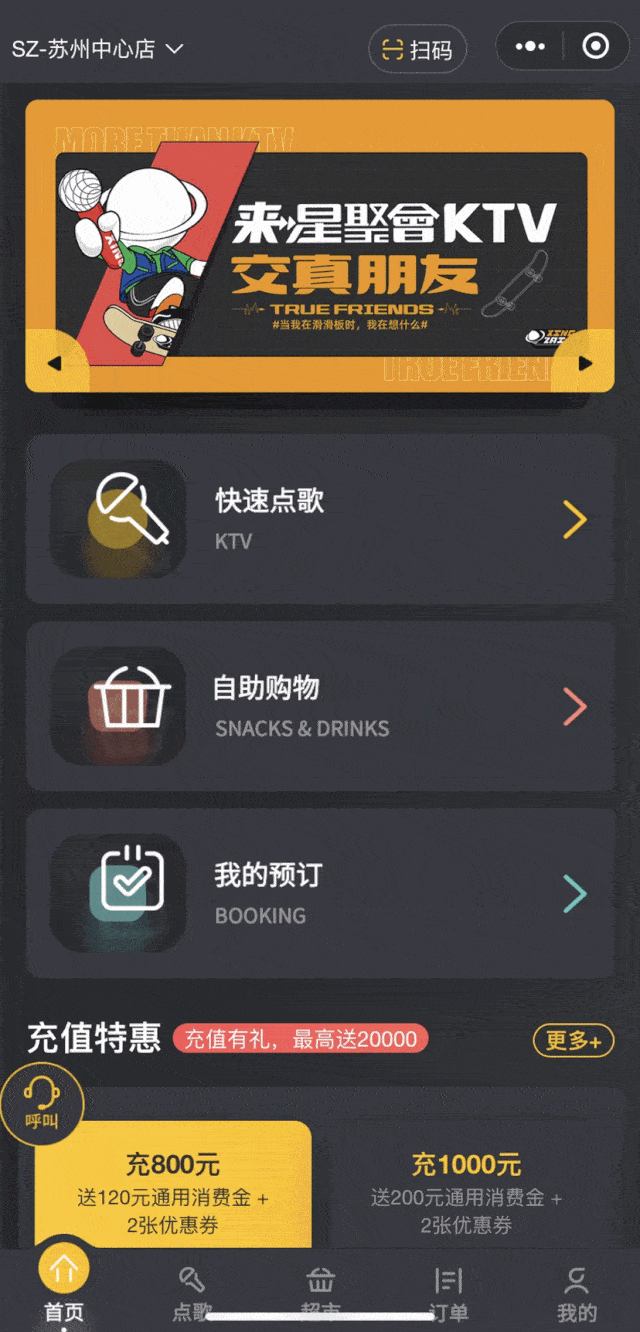Switch to the 我的 tab

(x=576, y=1293)
